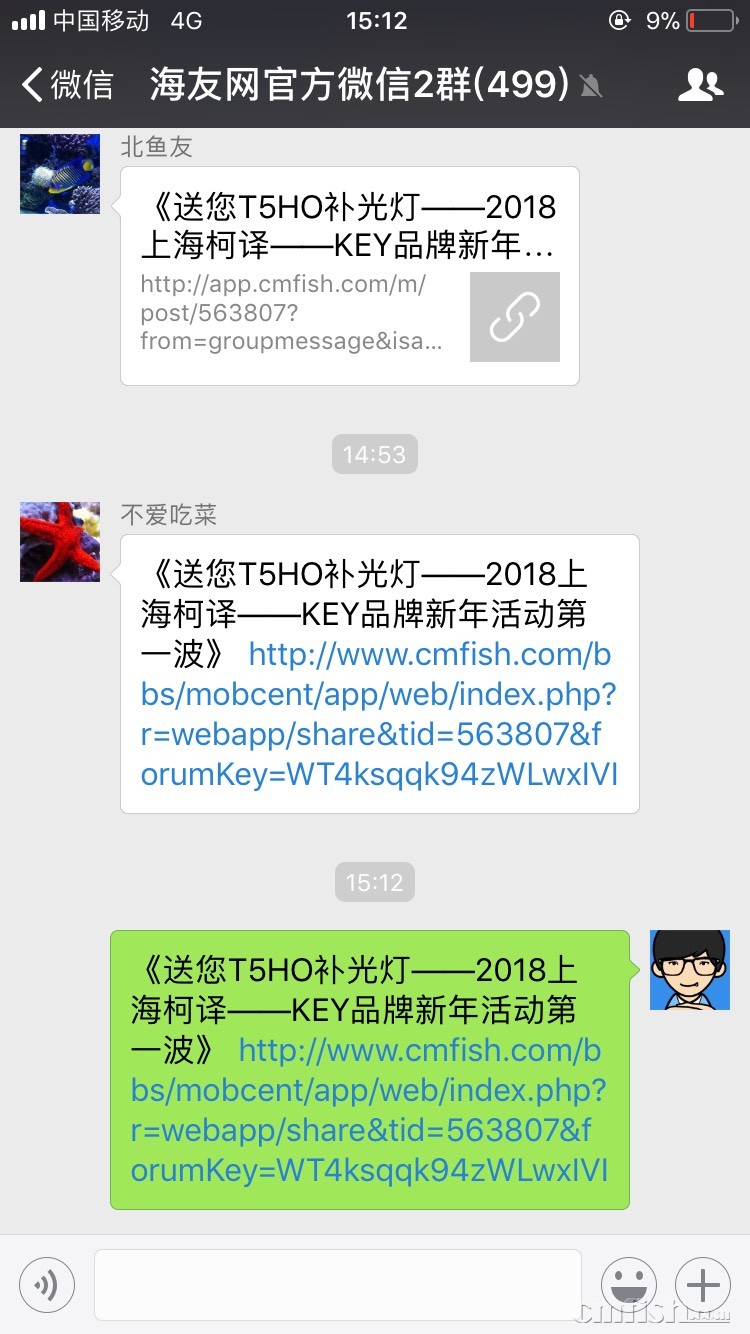Viewport: 750px width, 1334px height.
Task: Tap the voice input icon
Action: click(x=47, y=1285)
